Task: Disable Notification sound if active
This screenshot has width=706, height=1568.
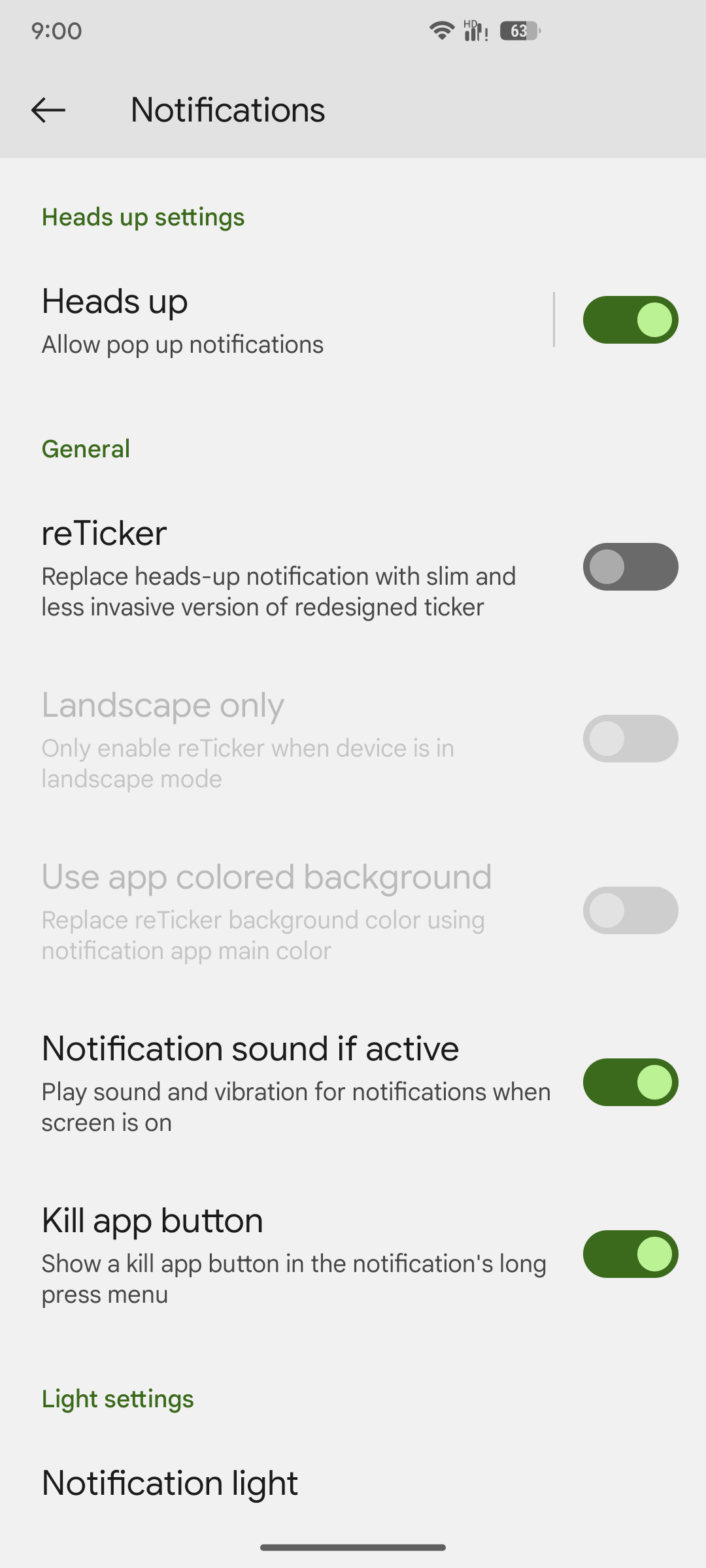Action: 630,1083
